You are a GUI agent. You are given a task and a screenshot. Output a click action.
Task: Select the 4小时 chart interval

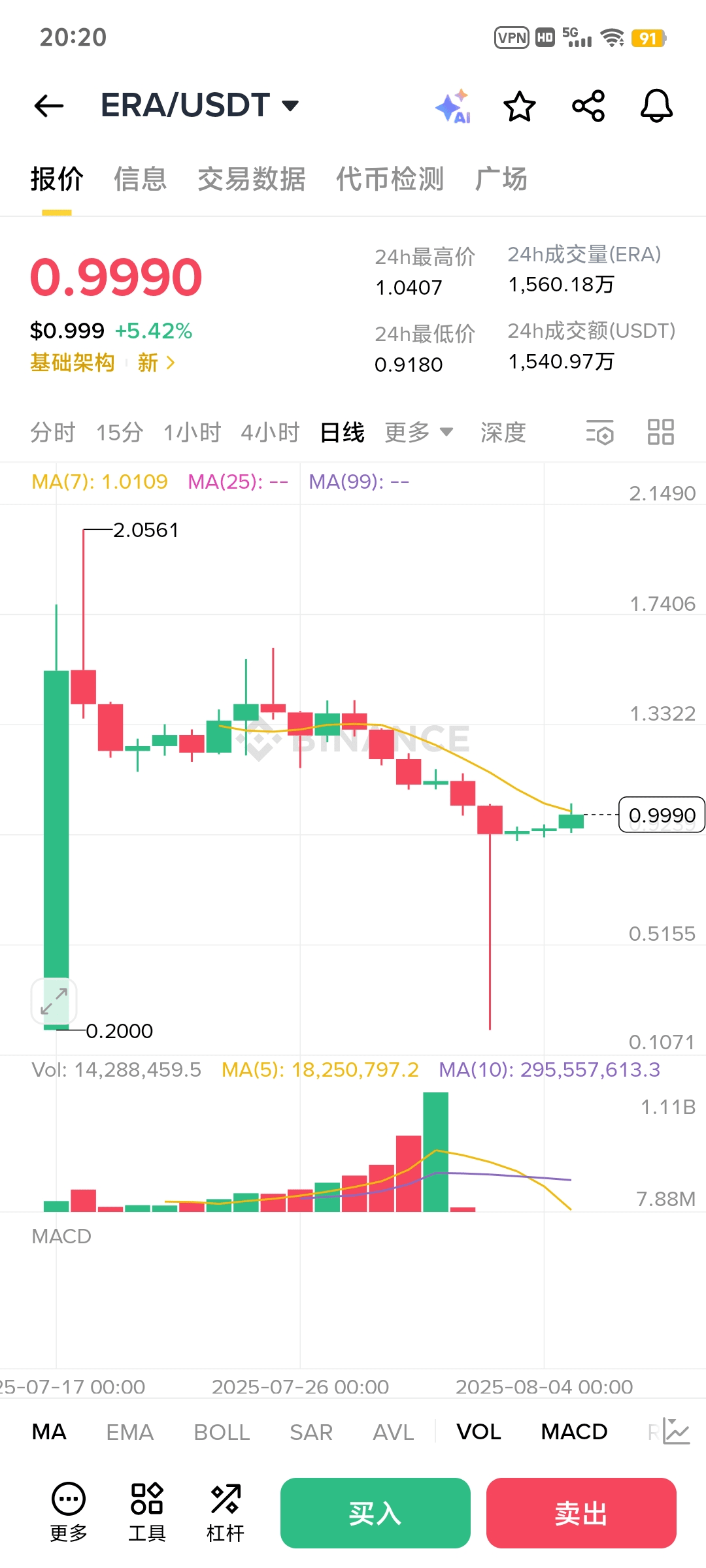270,433
